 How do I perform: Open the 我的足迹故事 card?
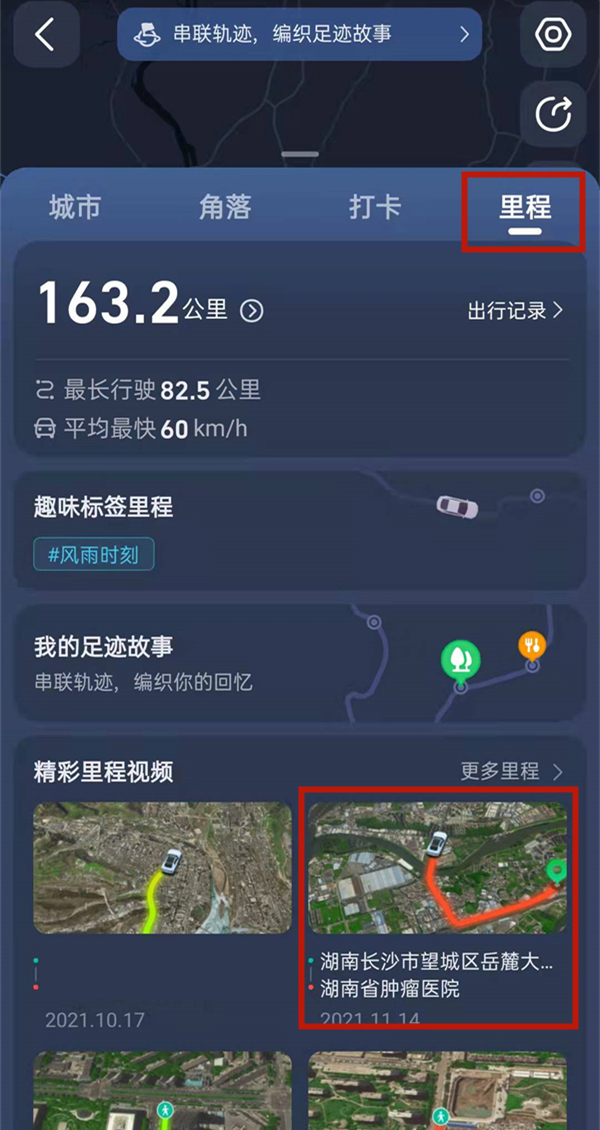(298, 665)
